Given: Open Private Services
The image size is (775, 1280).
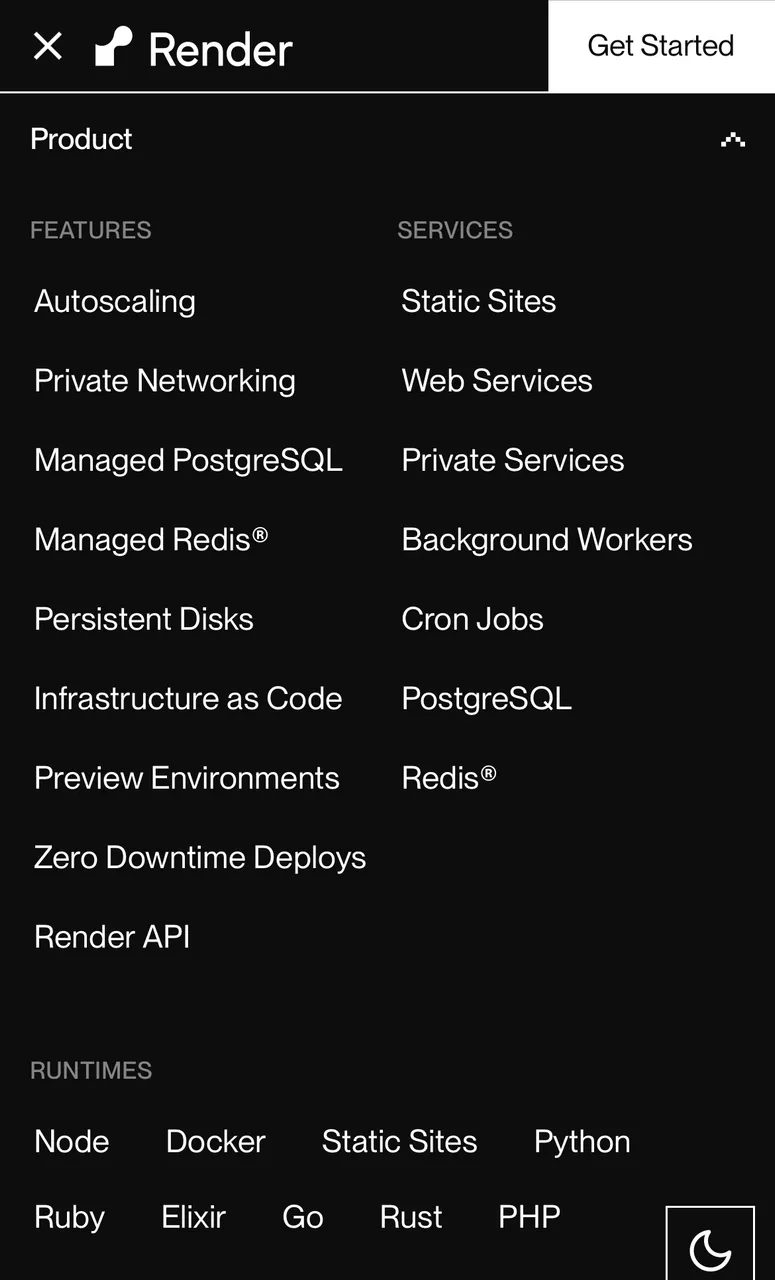Looking at the screenshot, I should coord(513,460).
